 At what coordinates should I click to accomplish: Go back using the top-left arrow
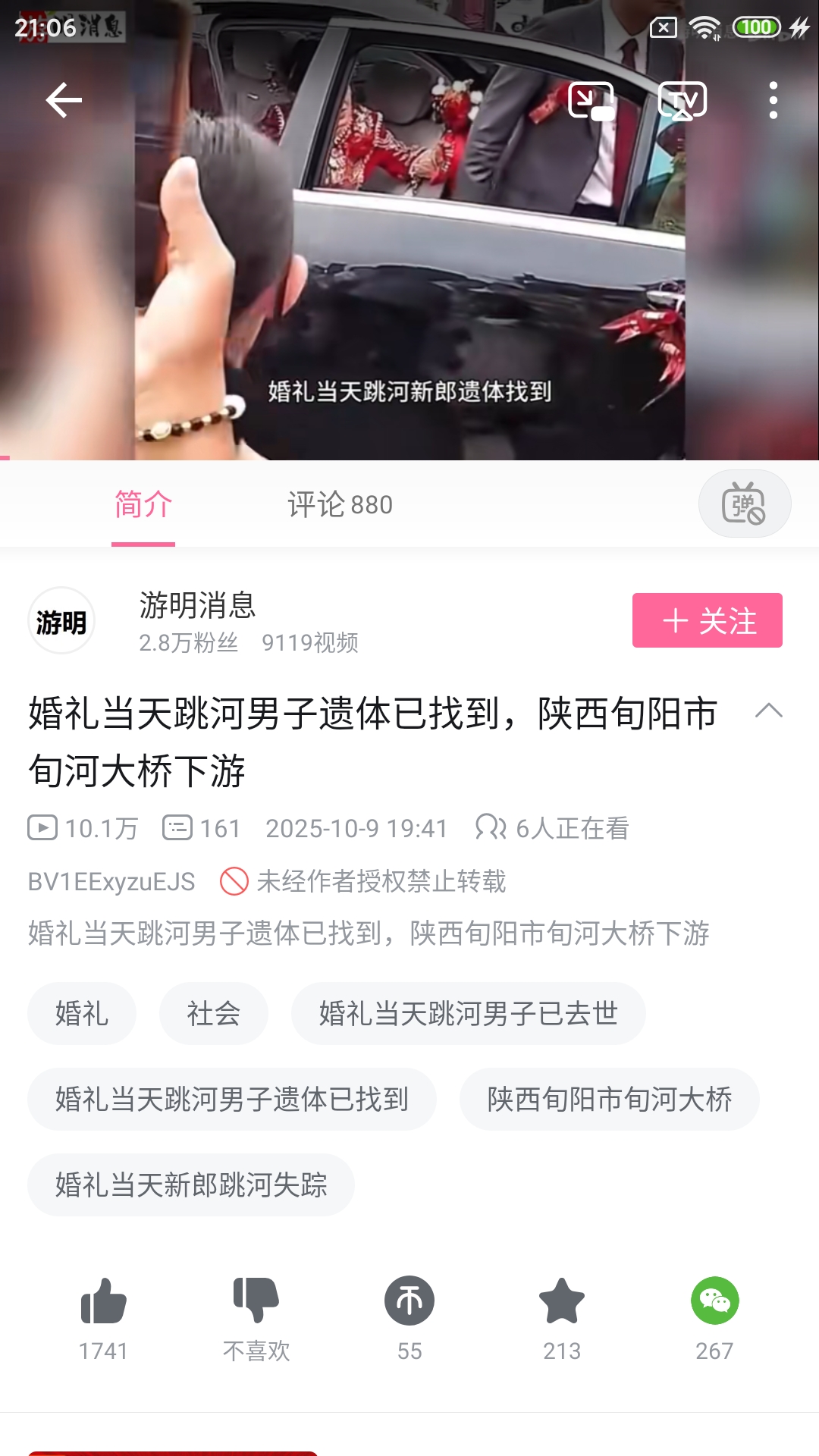pos(64,100)
